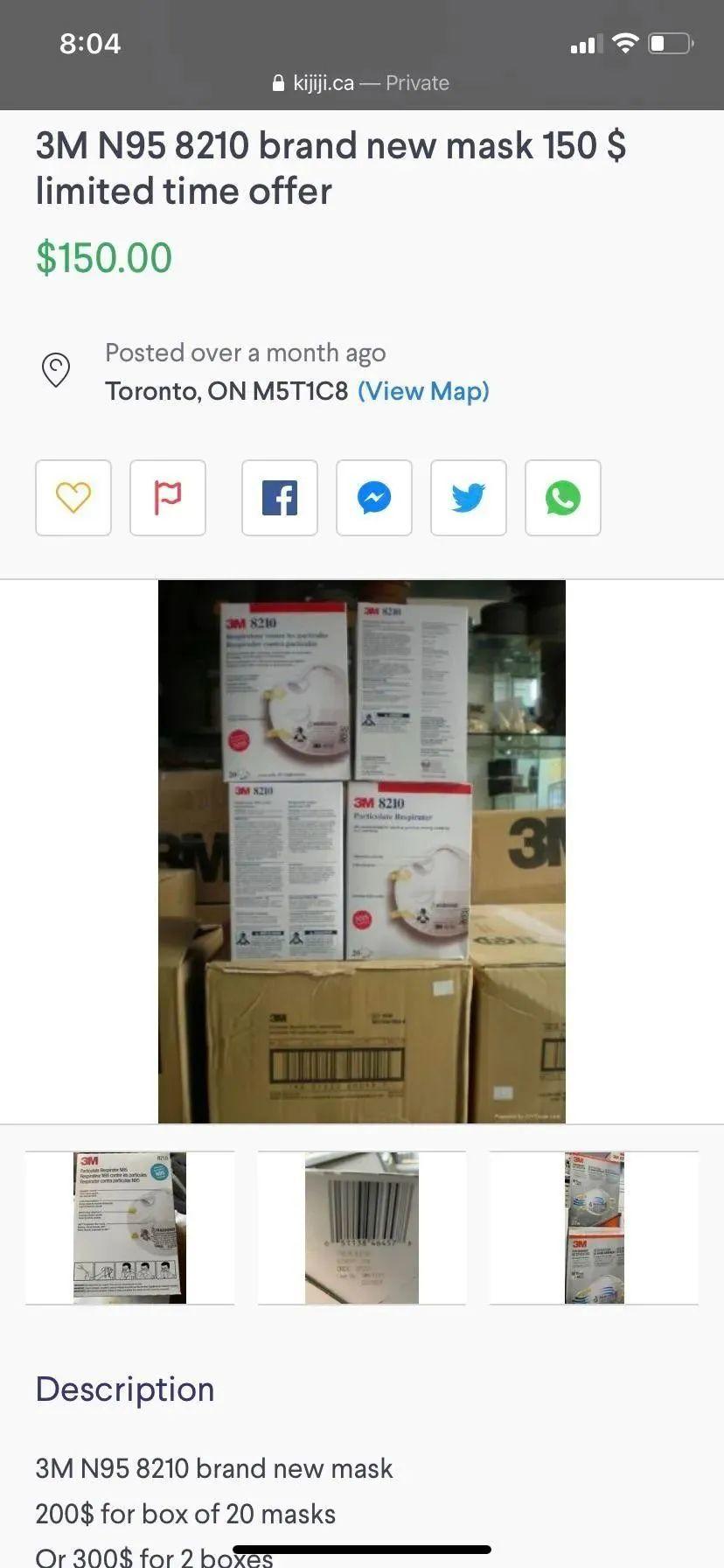724x1568 pixels.
Task: Share the listing via Messenger
Action: (374, 497)
